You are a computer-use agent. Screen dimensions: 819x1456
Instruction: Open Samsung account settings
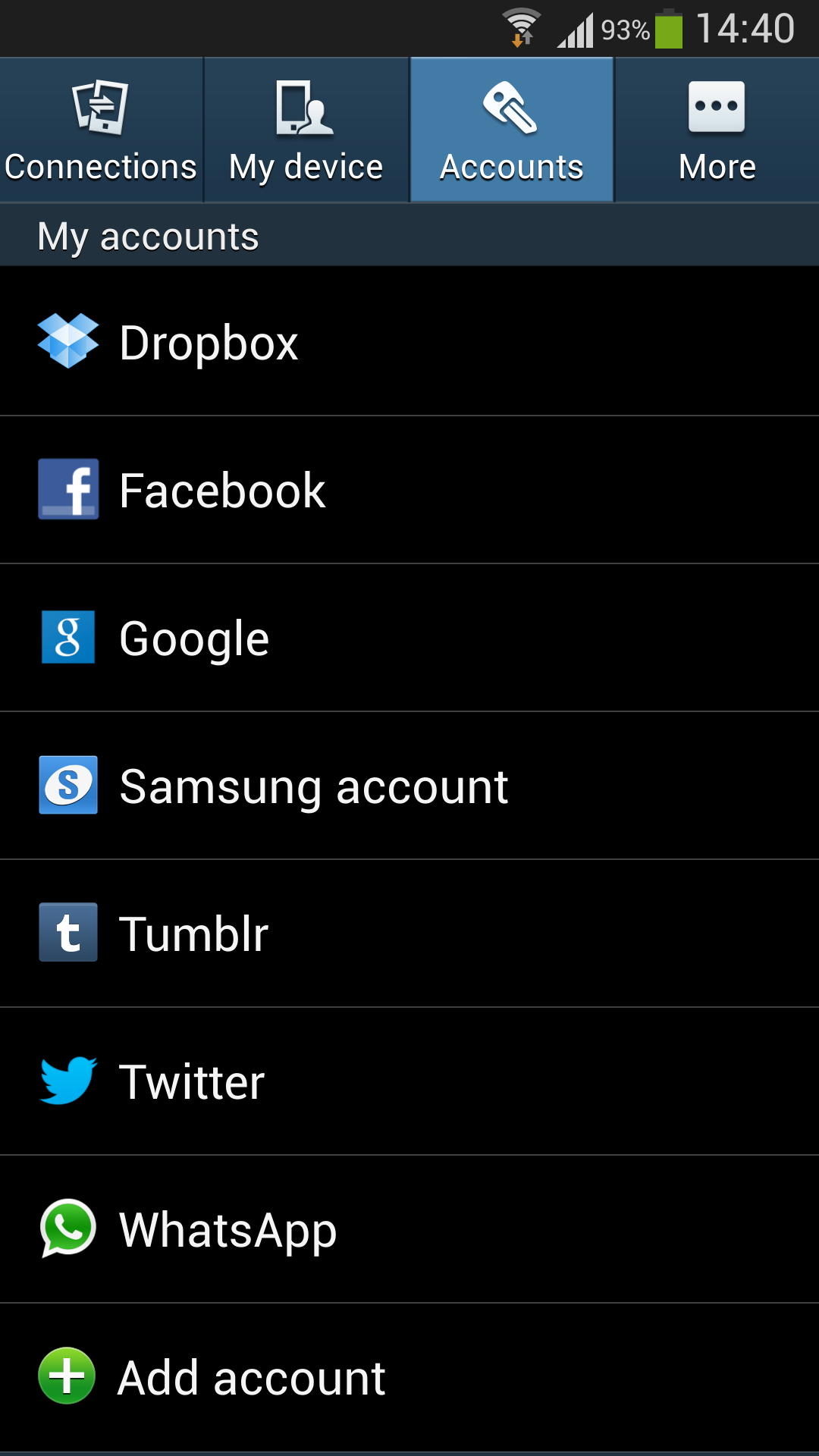click(409, 786)
